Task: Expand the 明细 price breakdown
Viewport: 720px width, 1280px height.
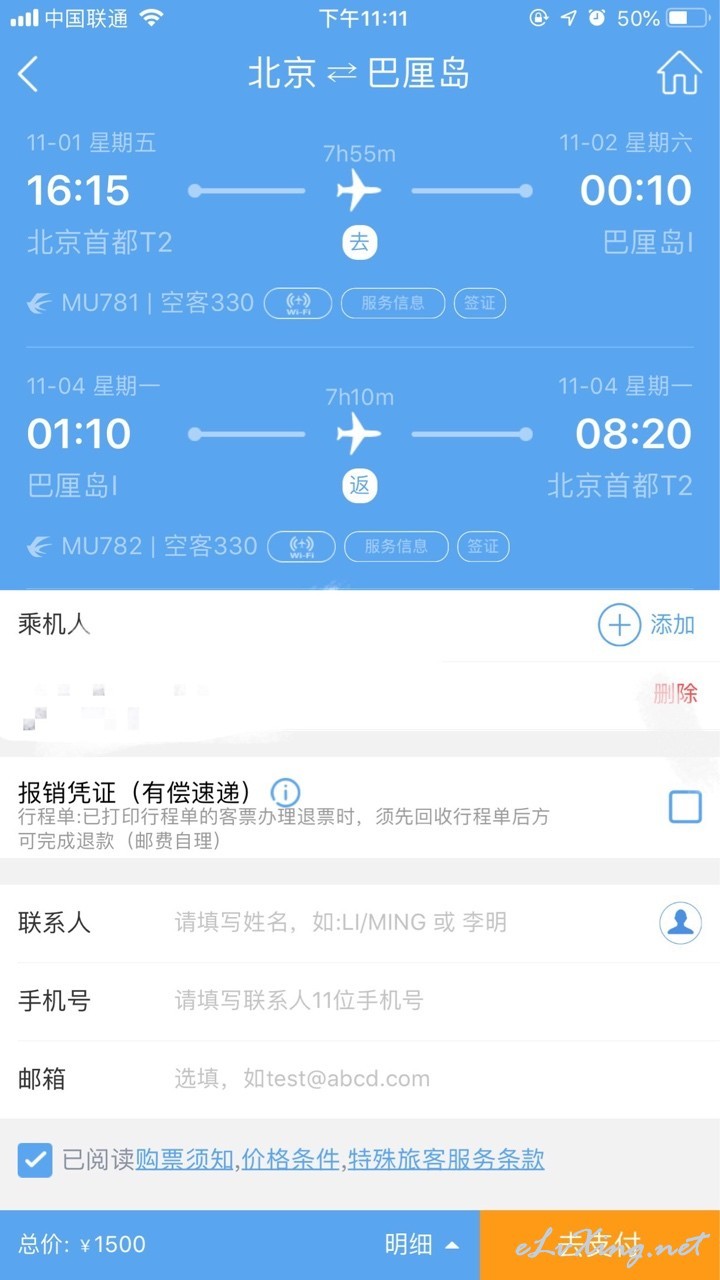Action: tap(422, 1245)
